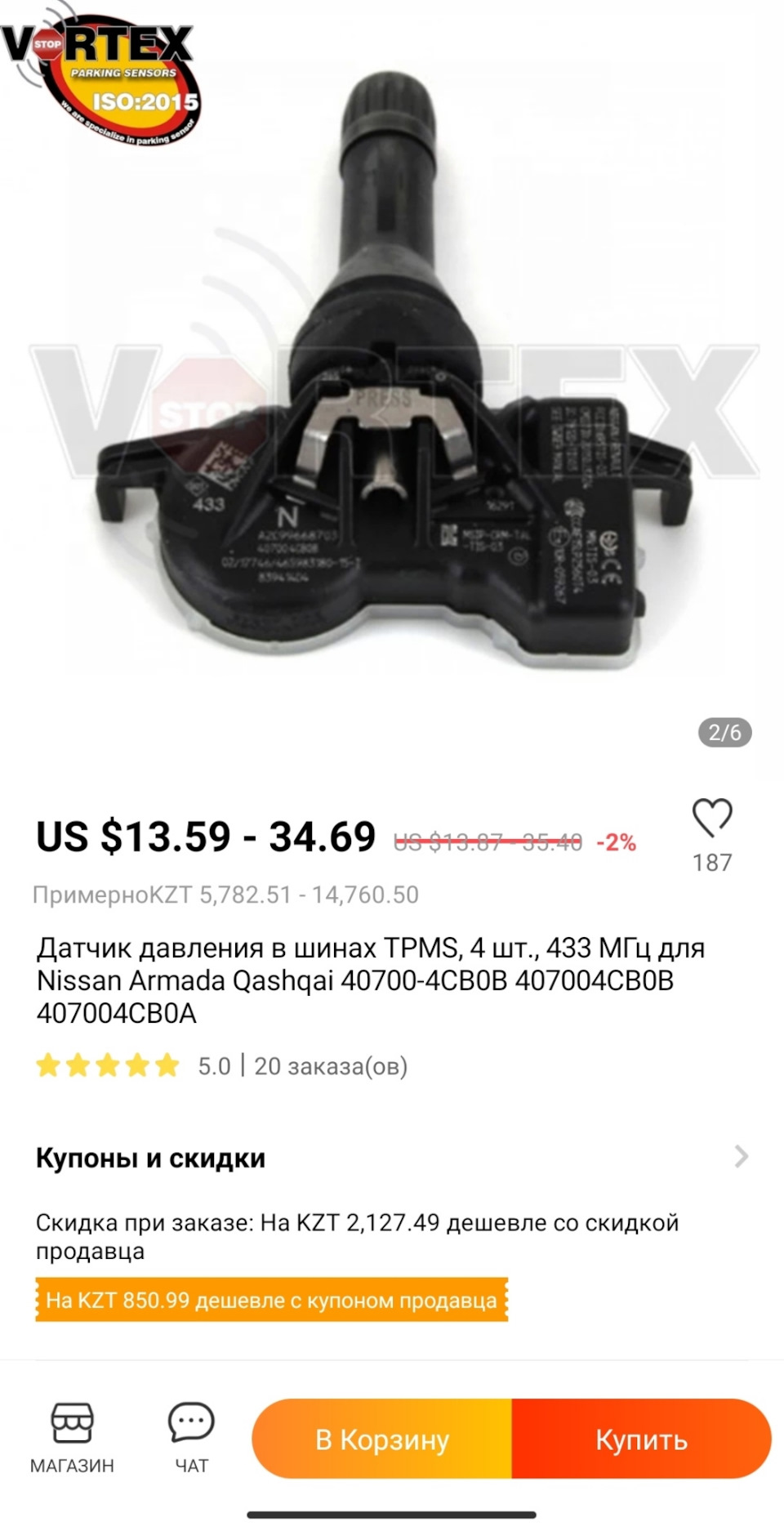Image resolution: width=784 pixels, height=1531 pixels.
Task: Click the 187 favorites counter
Action: click(713, 861)
